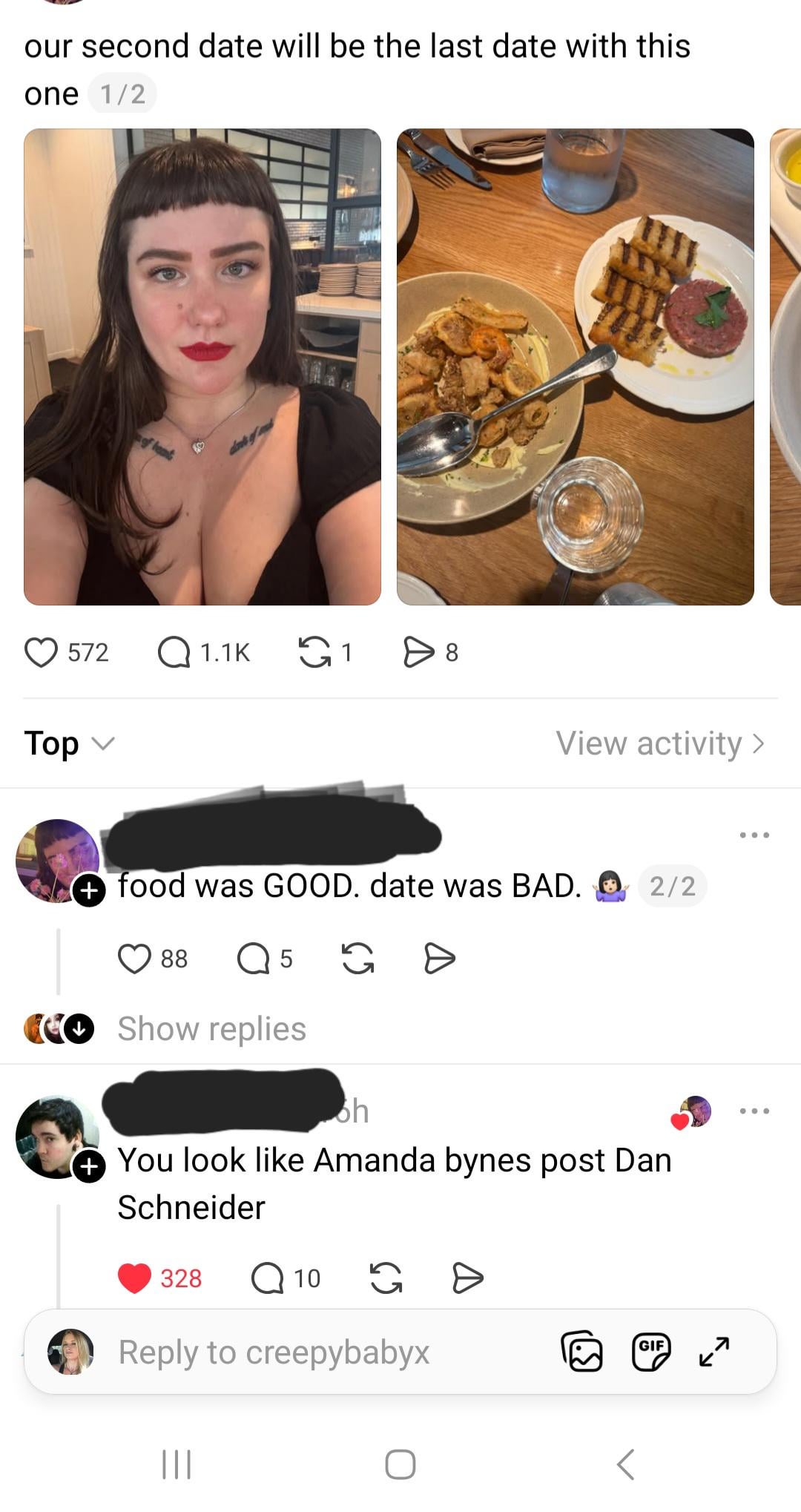The width and height of the screenshot is (801, 1512).
Task: Tap the Reply to creepybabyx field
Action: click(x=297, y=1352)
